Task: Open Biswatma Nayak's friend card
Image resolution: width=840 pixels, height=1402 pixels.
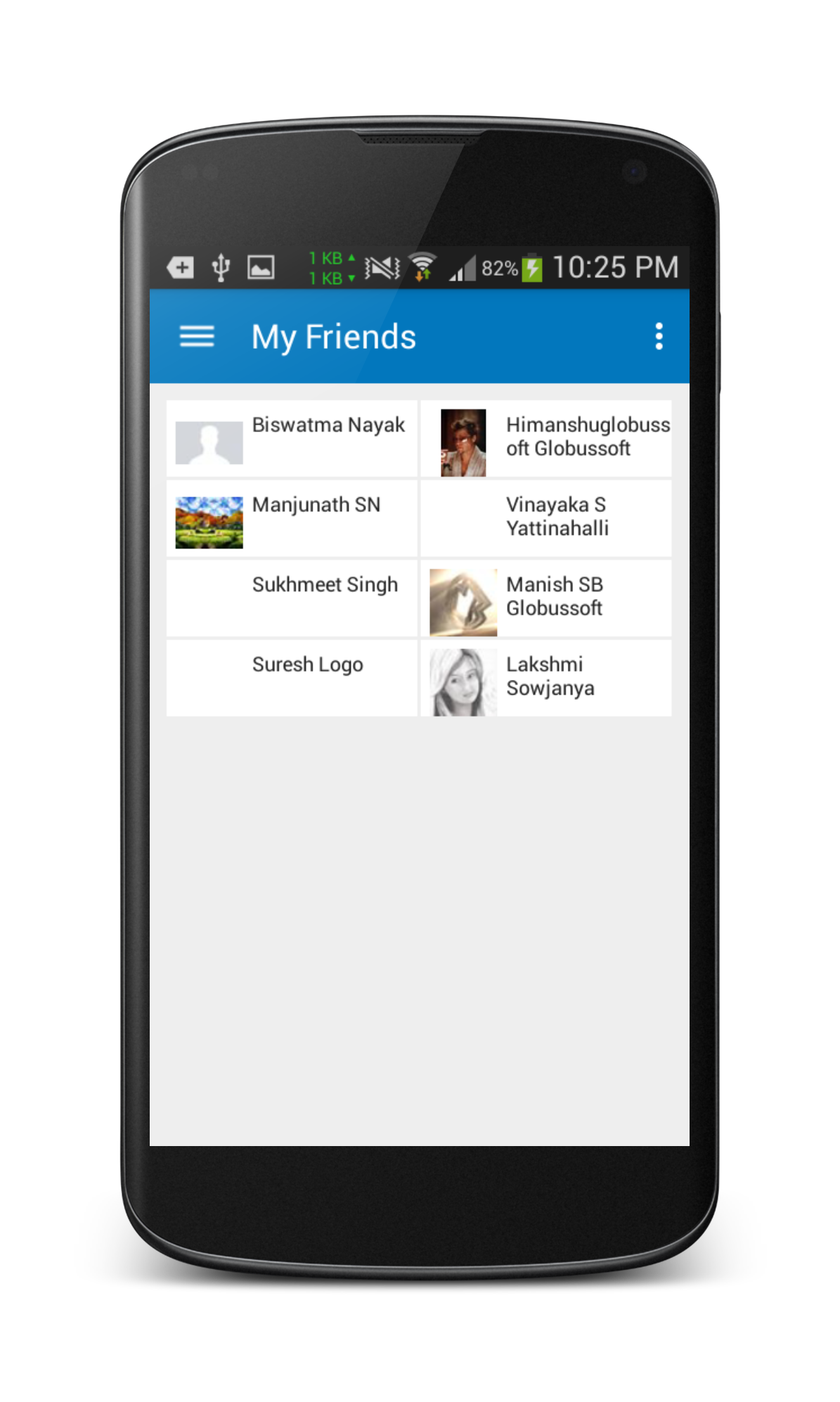Action: click(292, 439)
